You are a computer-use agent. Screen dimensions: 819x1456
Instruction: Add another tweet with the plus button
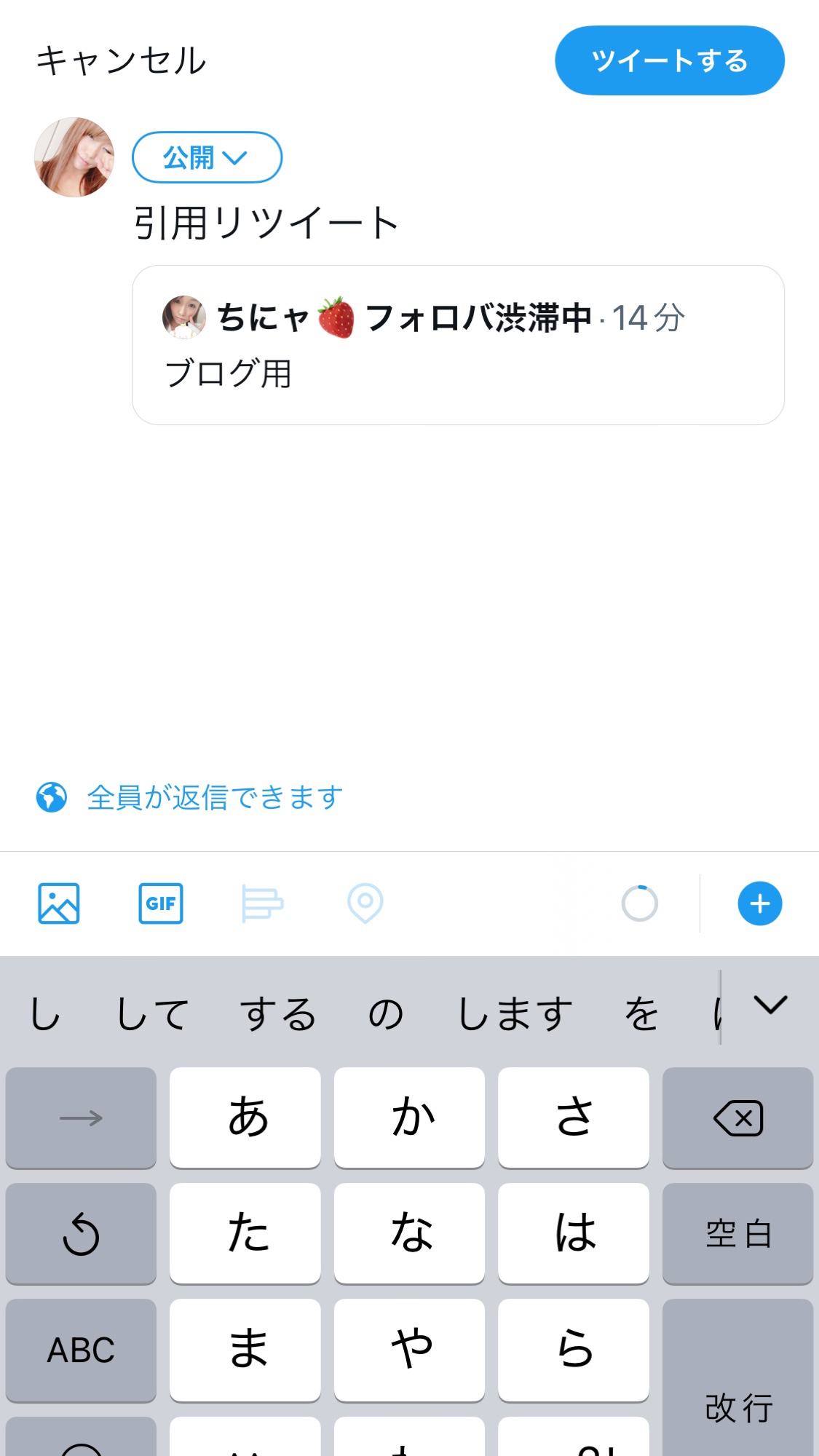(760, 903)
